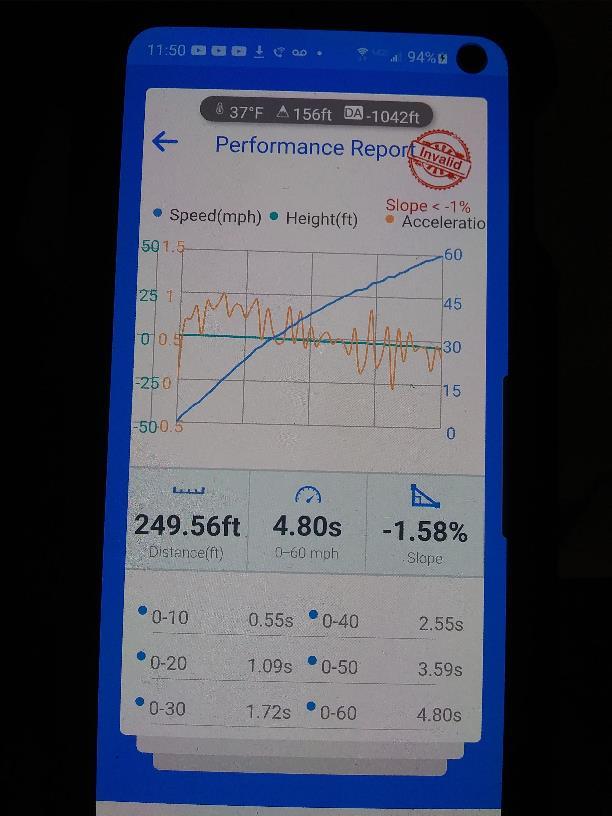Viewport: 612px width, 816px height.
Task: Go back from Performance Report
Action: (165, 142)
